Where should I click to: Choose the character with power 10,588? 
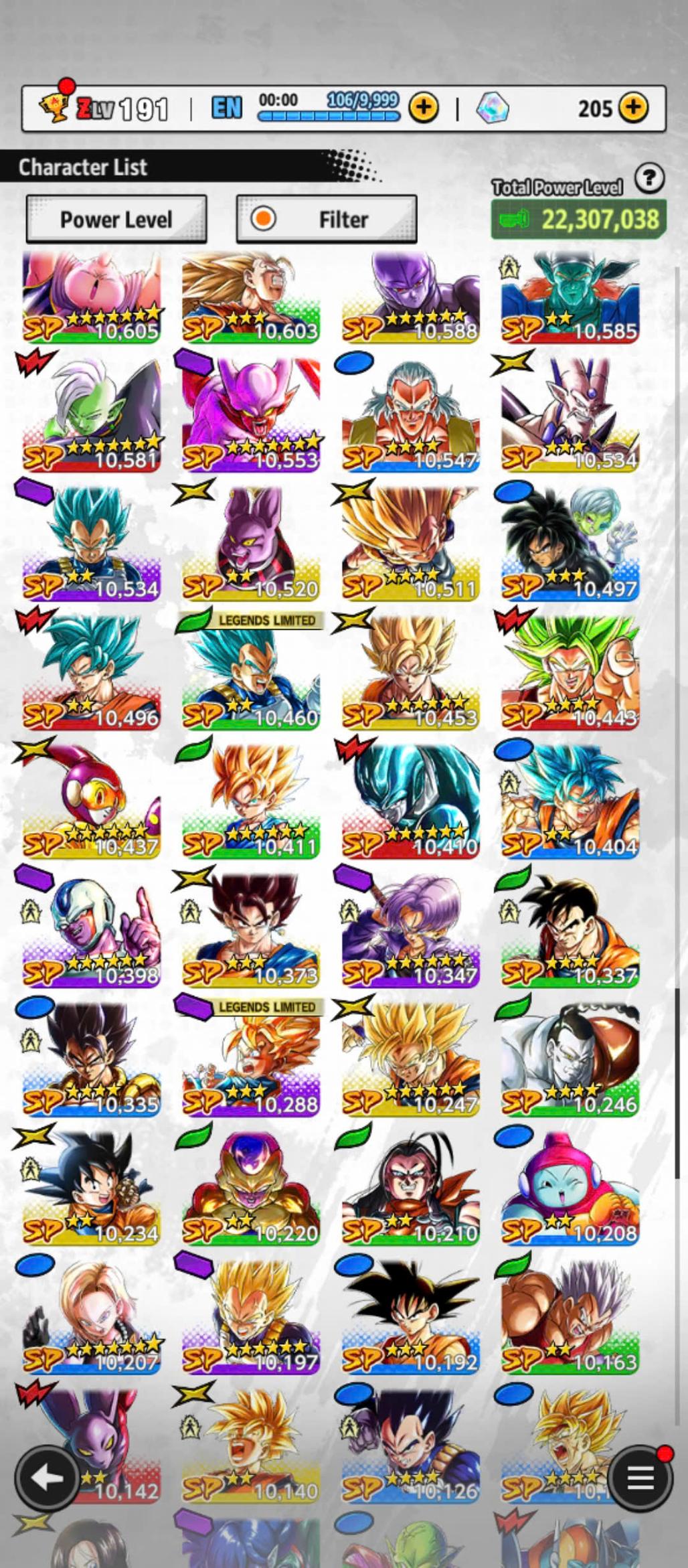coord(410,298)
